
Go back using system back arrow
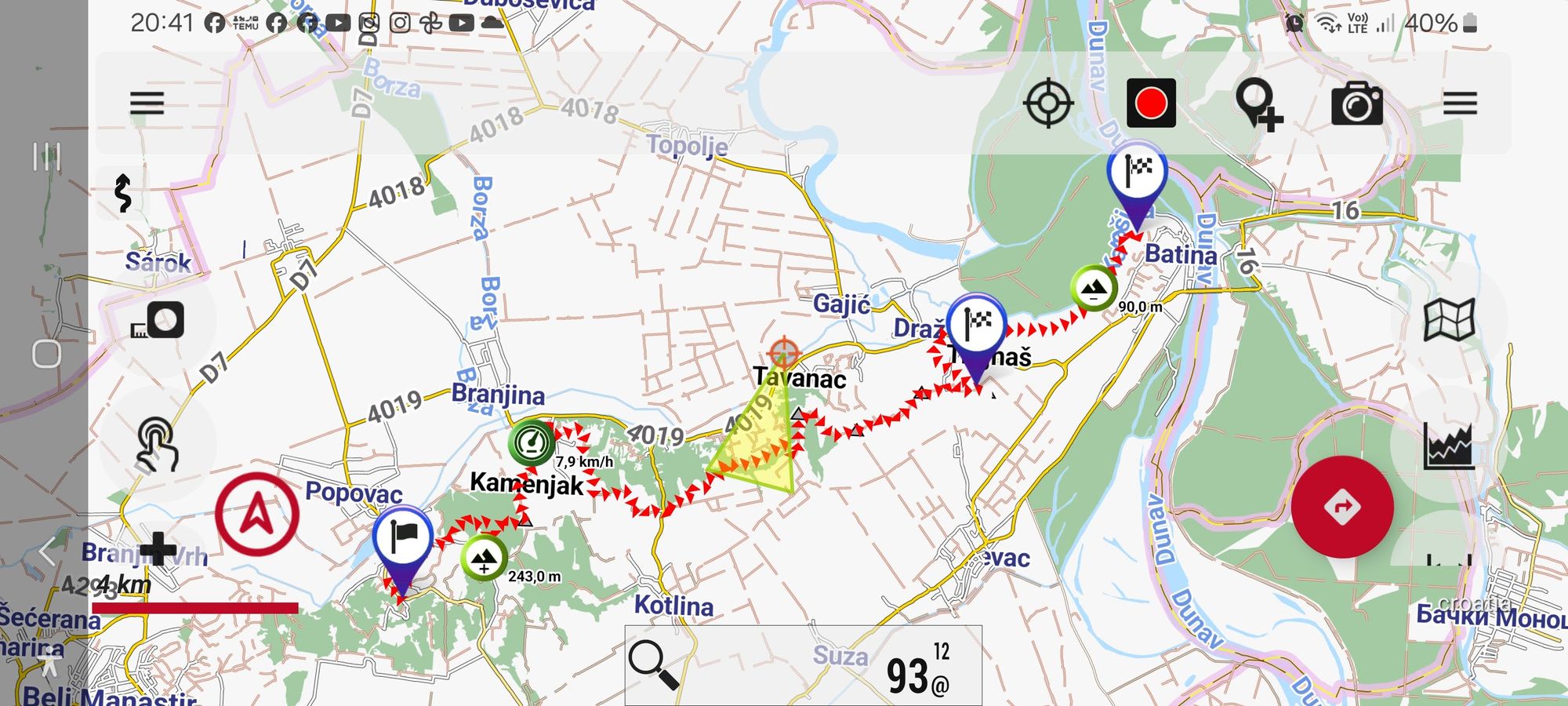(x=46, y=551)
